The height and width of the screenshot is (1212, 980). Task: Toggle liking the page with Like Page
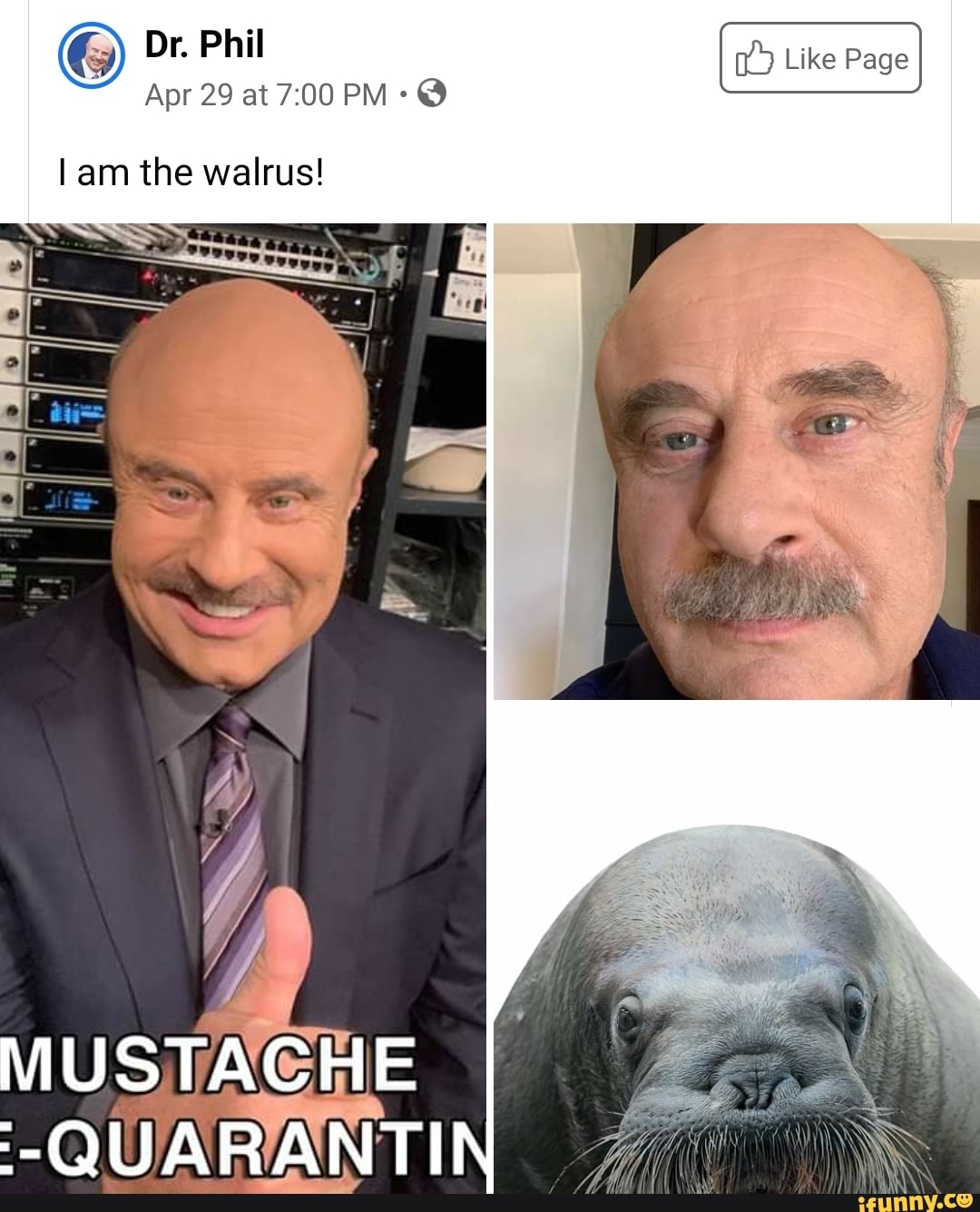coord(819,58)
